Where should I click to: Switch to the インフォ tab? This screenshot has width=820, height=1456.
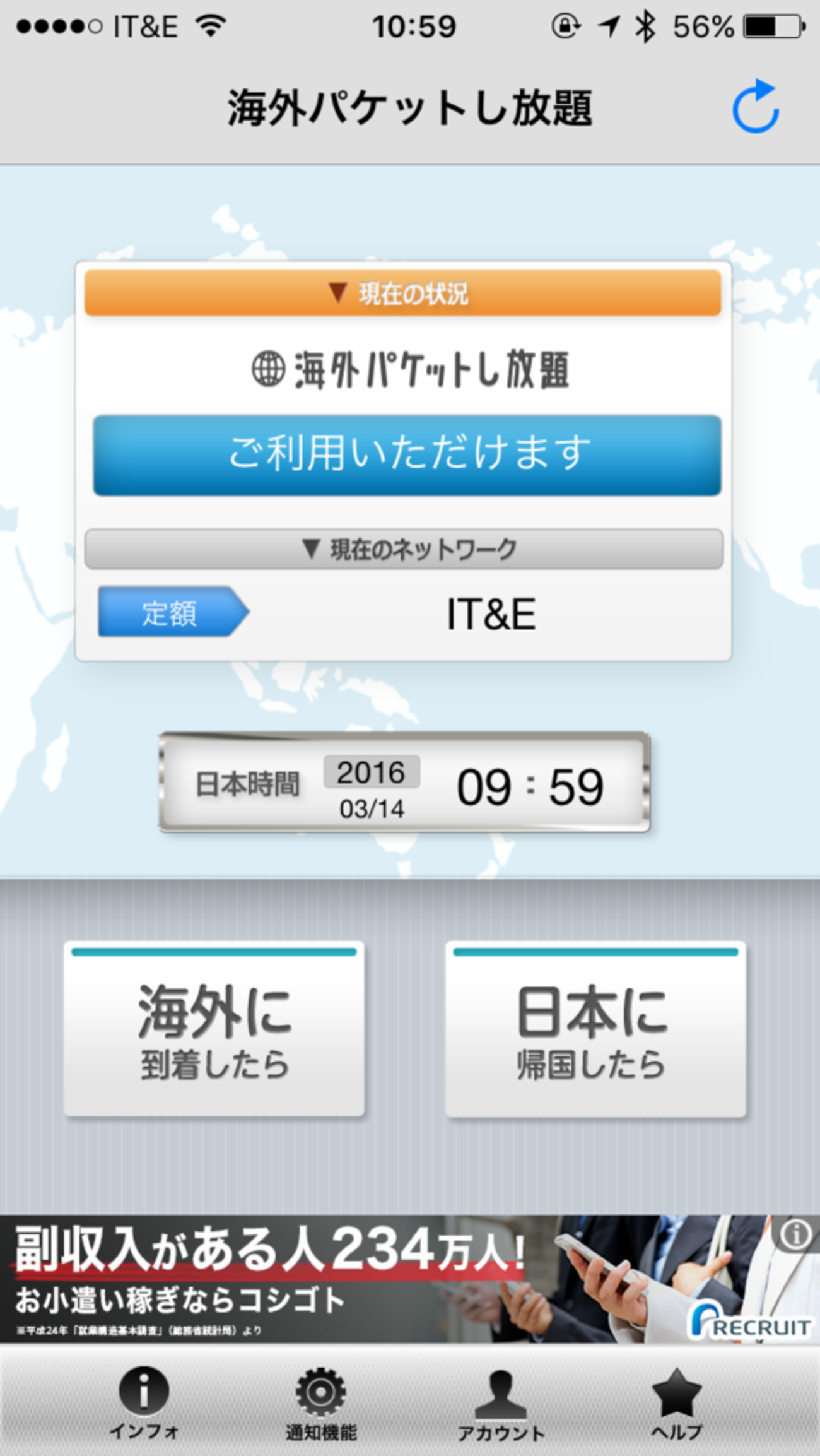tap(144, 1402)
